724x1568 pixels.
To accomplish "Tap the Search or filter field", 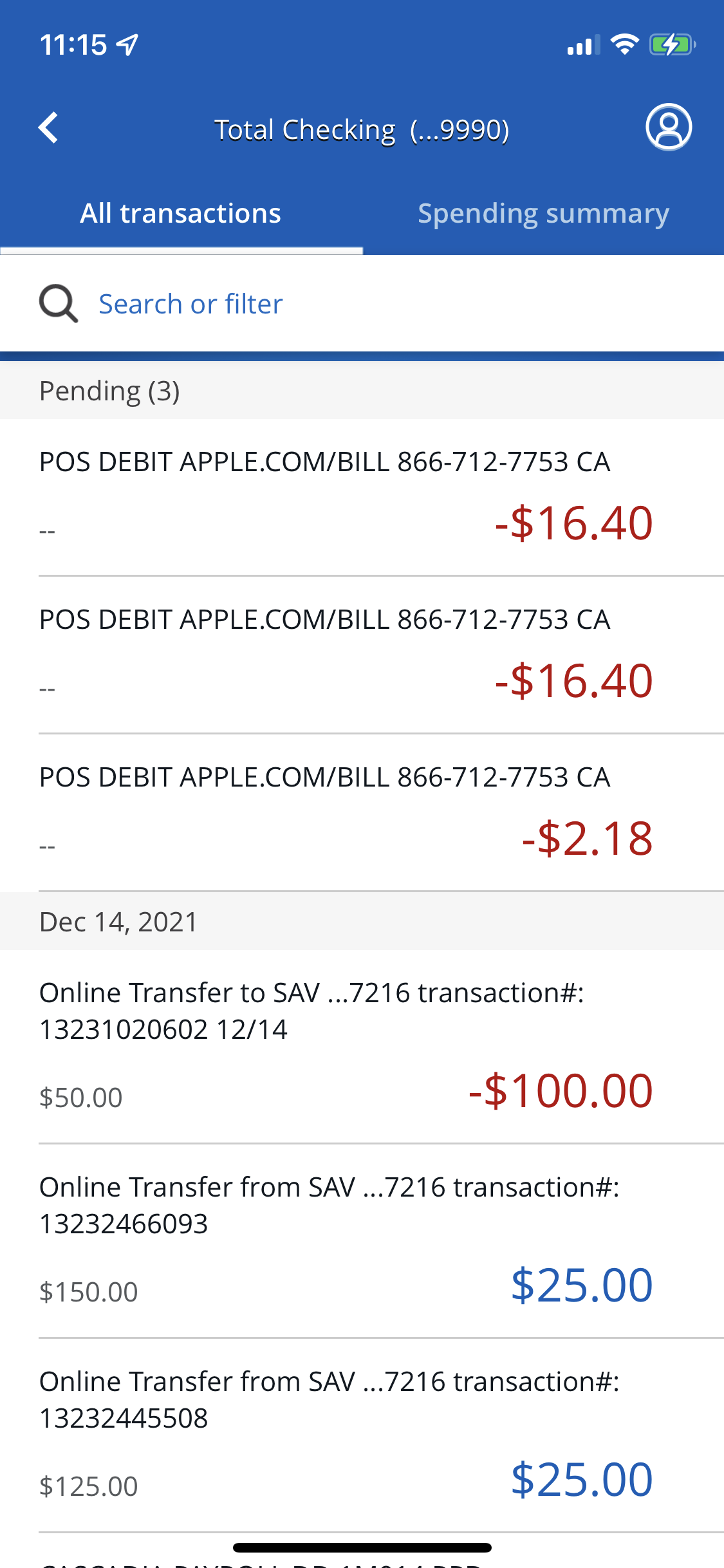I will (x=190, y=303).
